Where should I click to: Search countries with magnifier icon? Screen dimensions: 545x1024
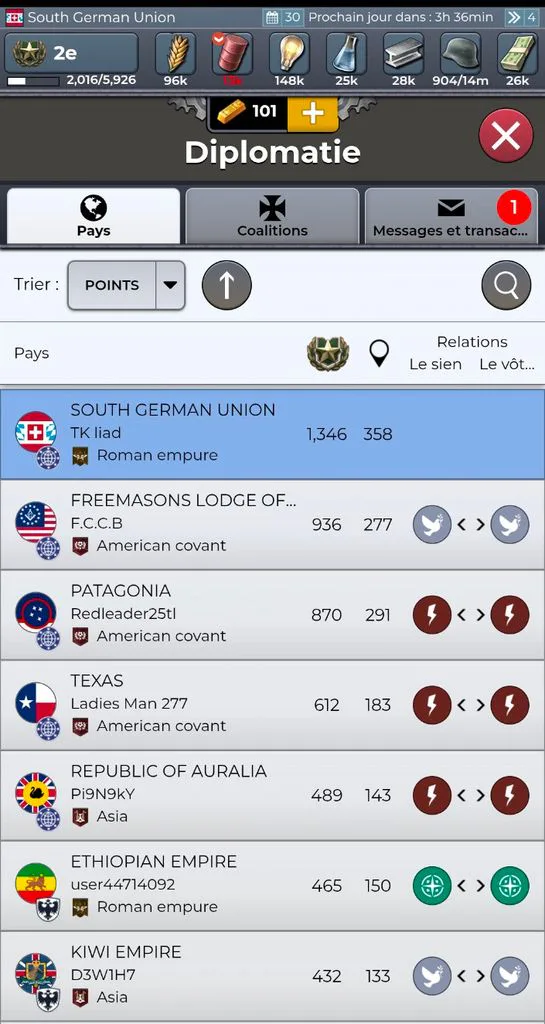(506, 285)
